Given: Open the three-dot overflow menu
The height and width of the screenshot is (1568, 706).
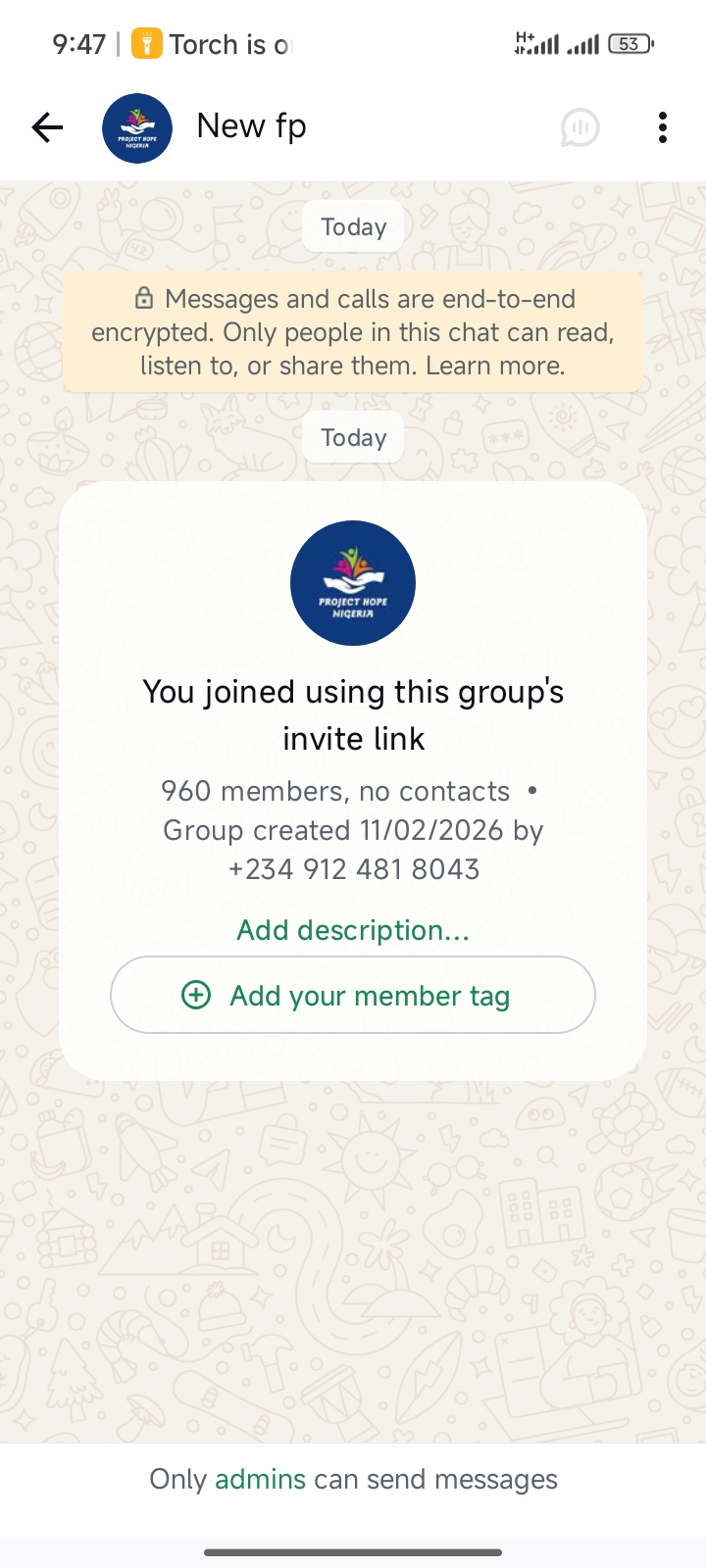Looking at the screenshot, I should pyautogui.click(x=663, y=127).
